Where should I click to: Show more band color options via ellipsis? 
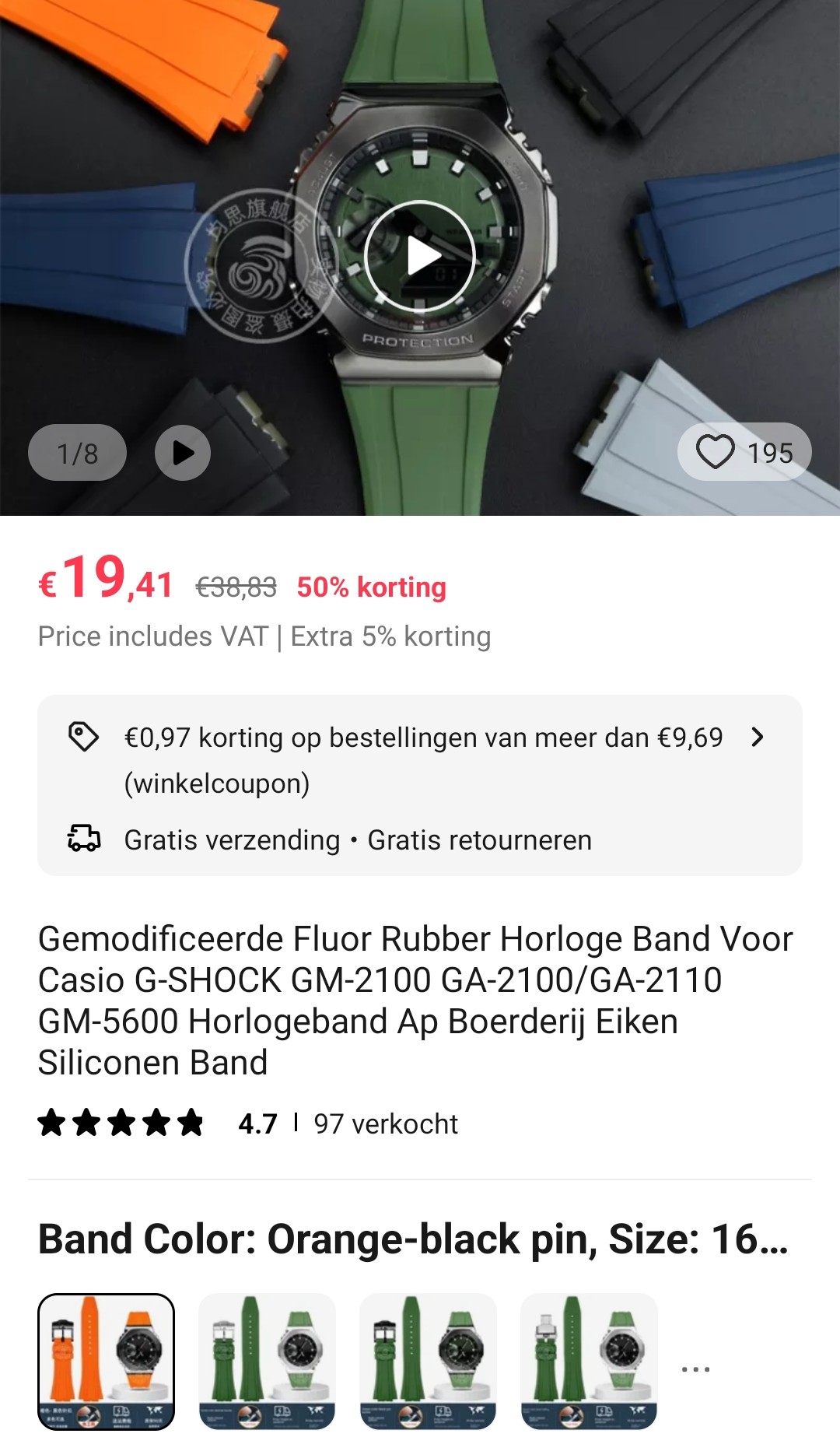695,1369
